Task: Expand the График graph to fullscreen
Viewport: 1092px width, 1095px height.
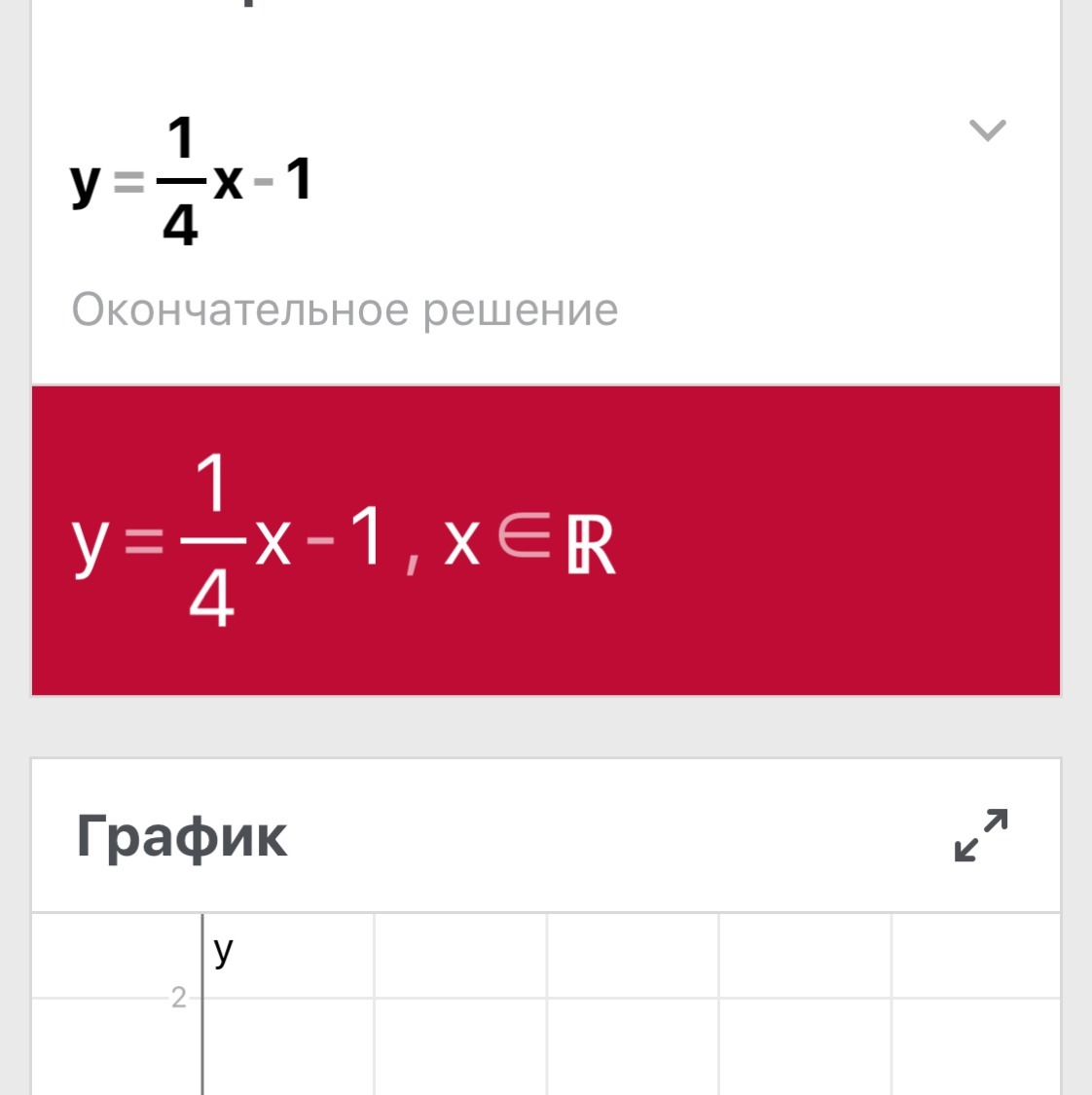Action: 980,835
